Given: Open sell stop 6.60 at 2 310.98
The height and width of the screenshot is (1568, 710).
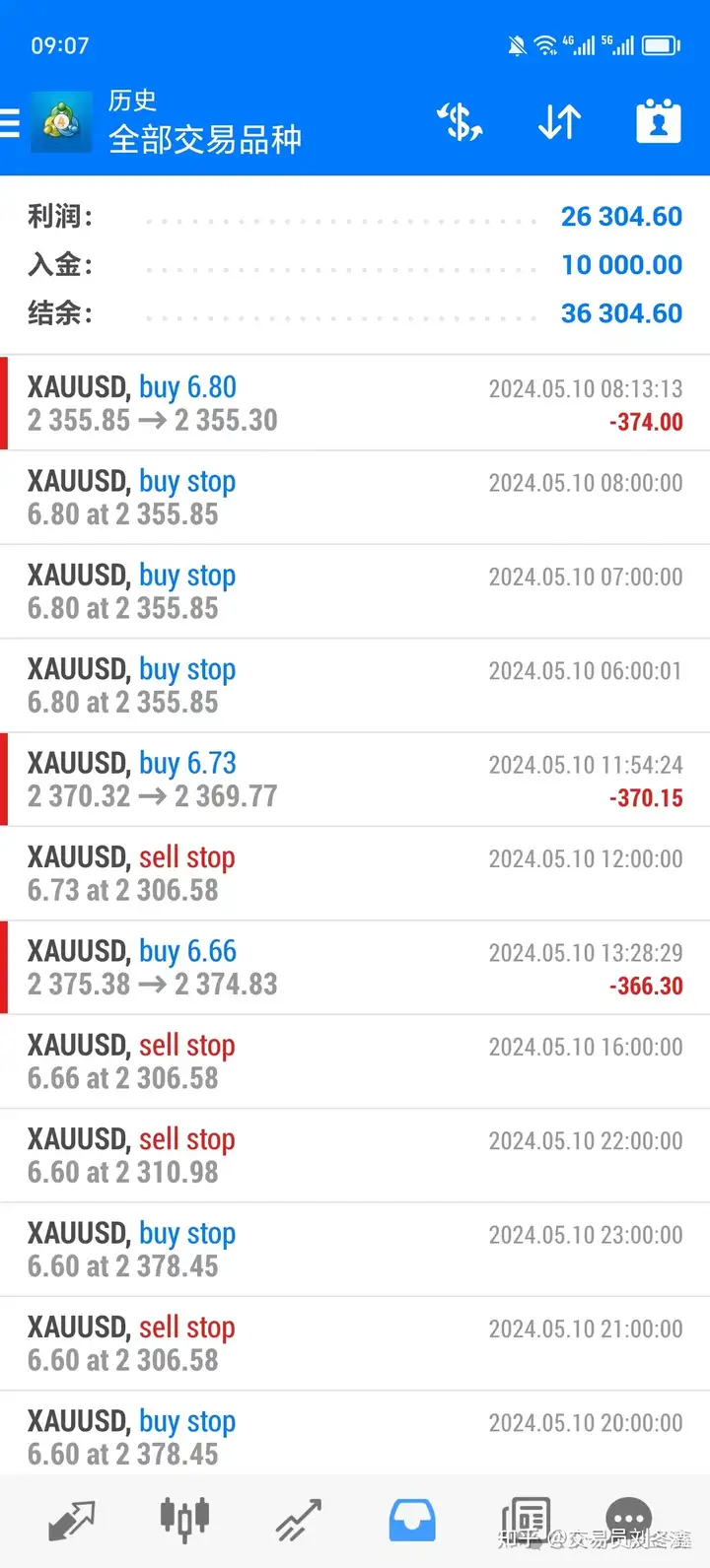Looking at the screenshot, I should (x=355, y=1155).
